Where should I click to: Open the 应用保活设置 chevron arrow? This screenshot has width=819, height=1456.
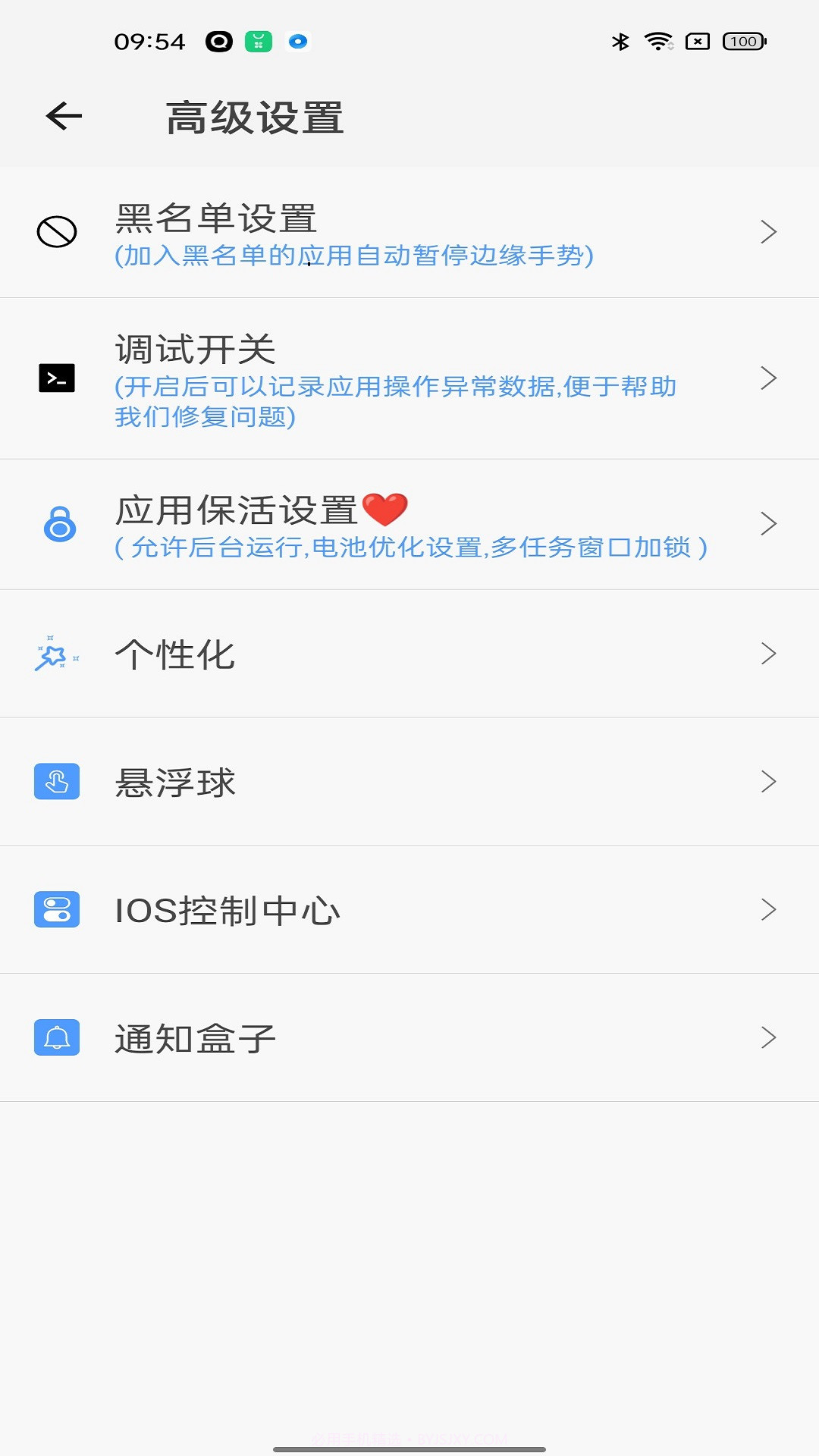tap(769, 523)
